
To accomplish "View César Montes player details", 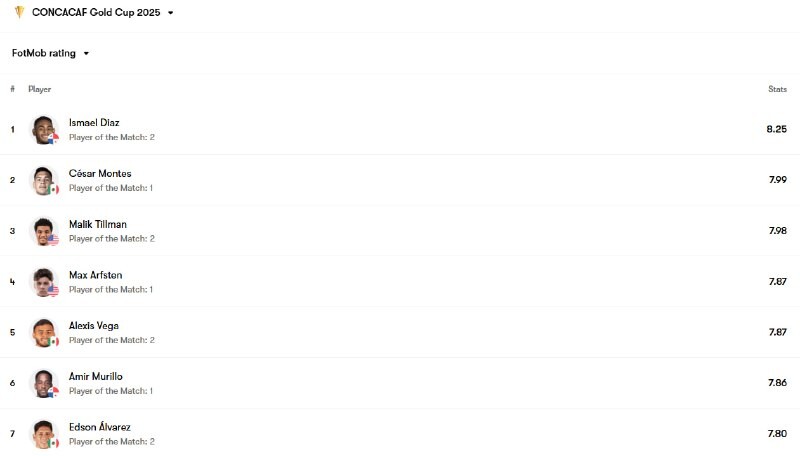I will [x=100, y=174].
